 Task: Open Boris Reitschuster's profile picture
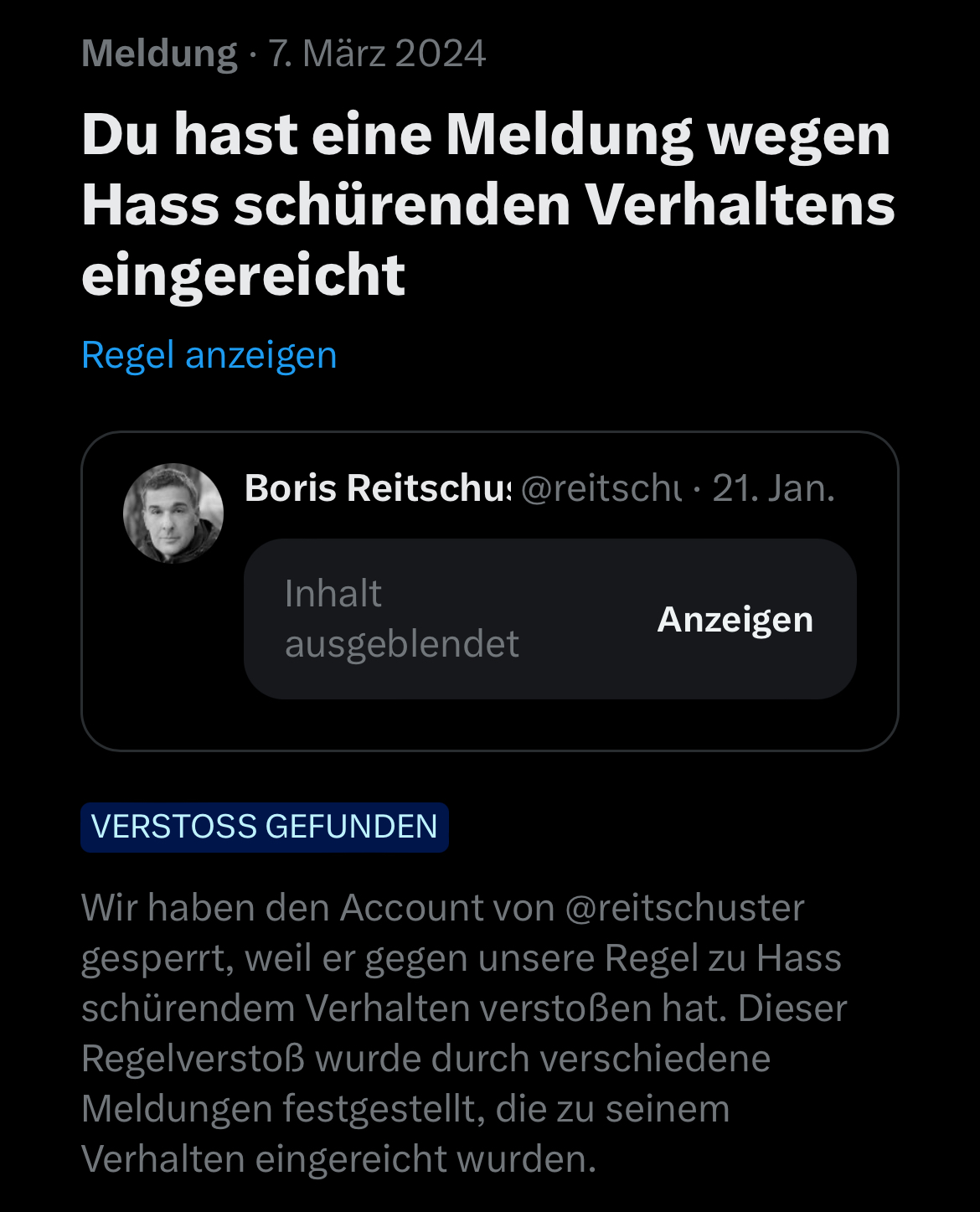point(173,513)
